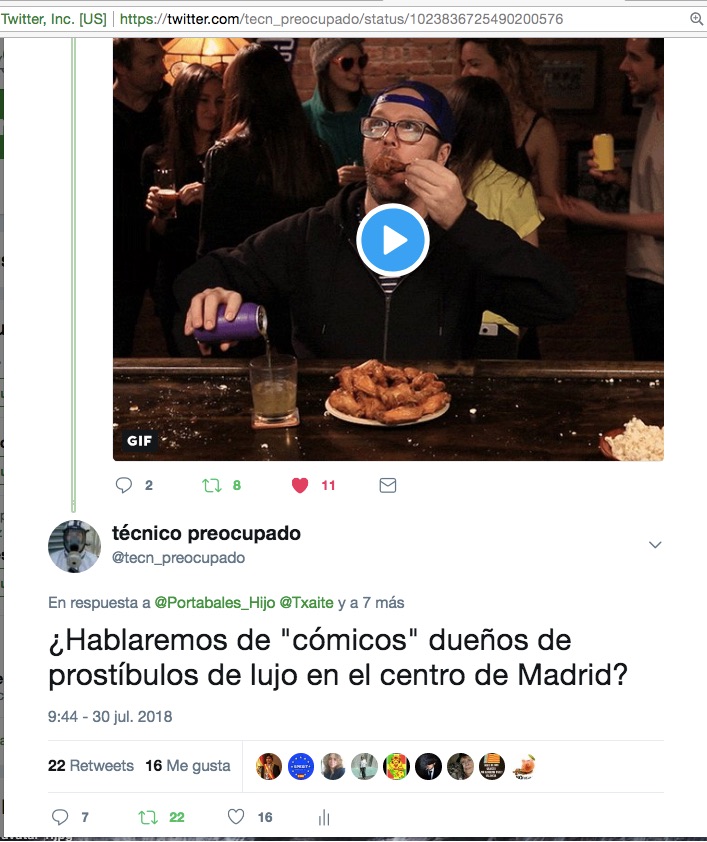The height and width of the screenshot is (842, 707).
Task: Reply to the tweet with 7 replies
Action: pos(60,817)
